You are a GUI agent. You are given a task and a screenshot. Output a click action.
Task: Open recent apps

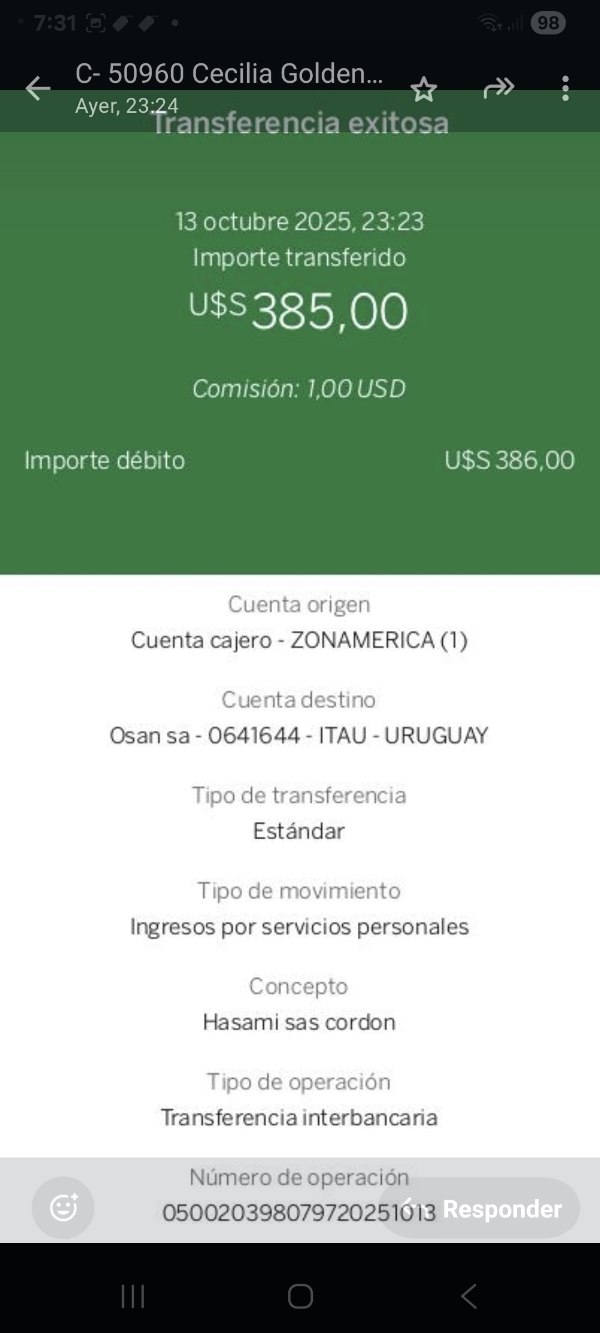pyautogui.click(x=132, y=1297)
